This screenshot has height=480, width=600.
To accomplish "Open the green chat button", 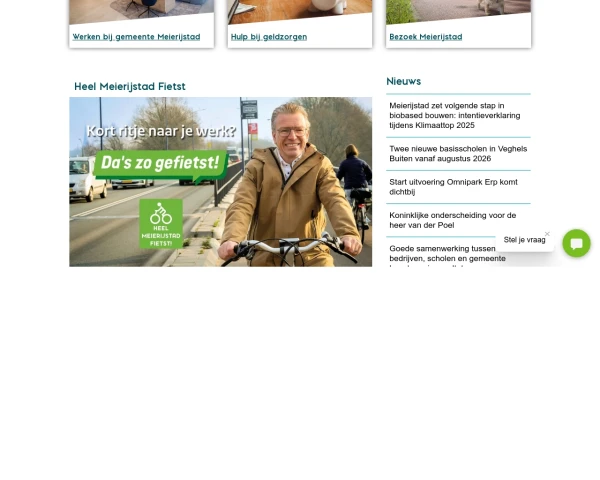I will [x=576, y=243].
